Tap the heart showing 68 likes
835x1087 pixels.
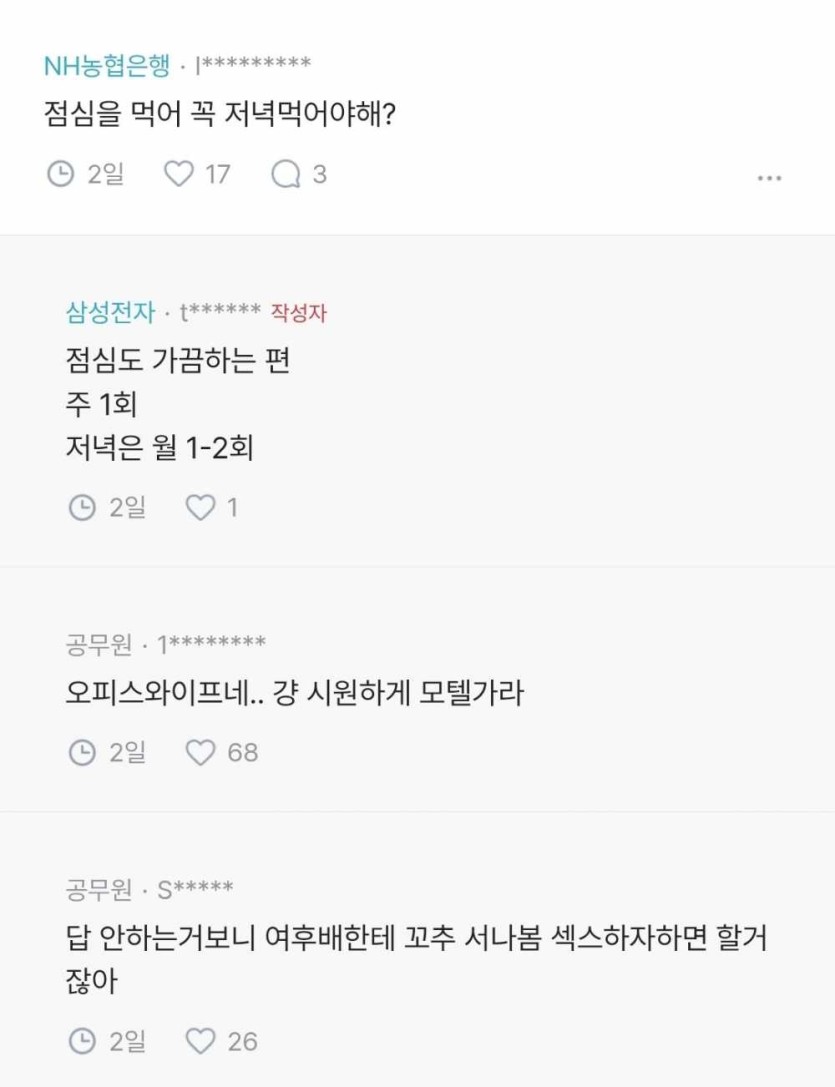pos(201,752)
